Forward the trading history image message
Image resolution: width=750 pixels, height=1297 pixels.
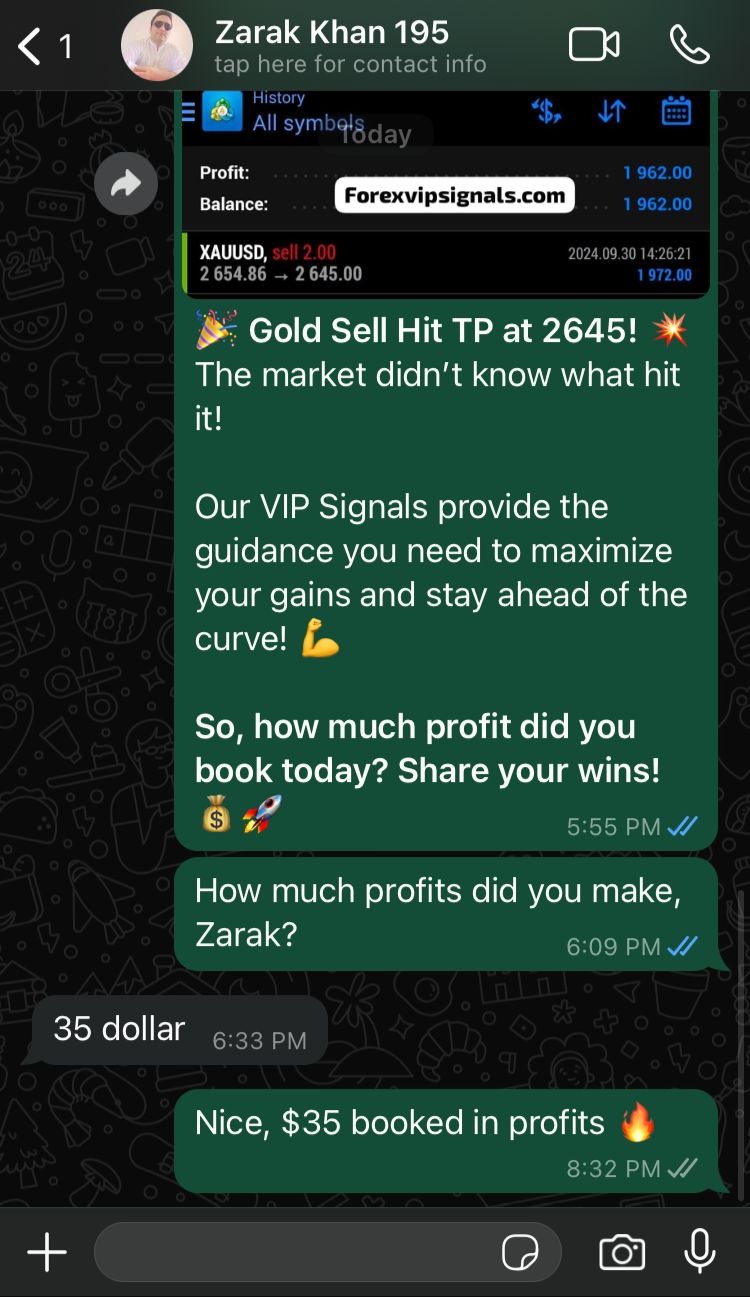pyautogui.click(x=125, y=184)
